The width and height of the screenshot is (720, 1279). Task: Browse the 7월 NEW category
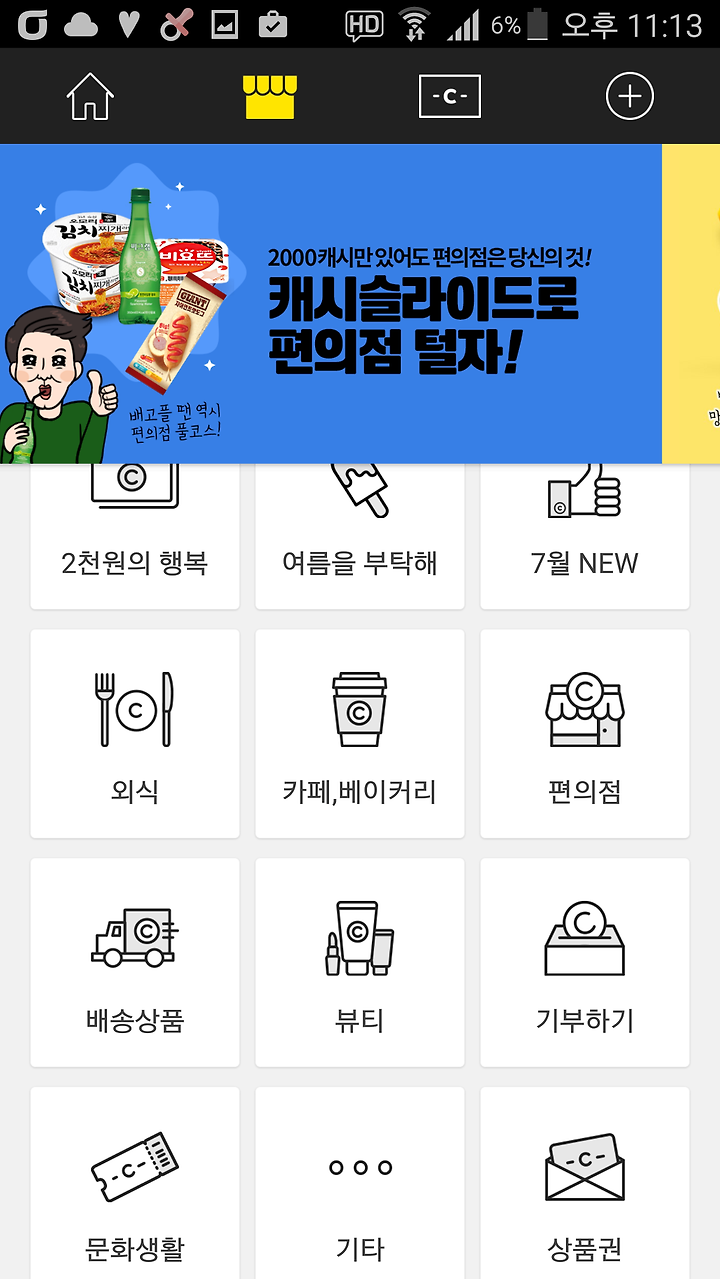(585, 536)
